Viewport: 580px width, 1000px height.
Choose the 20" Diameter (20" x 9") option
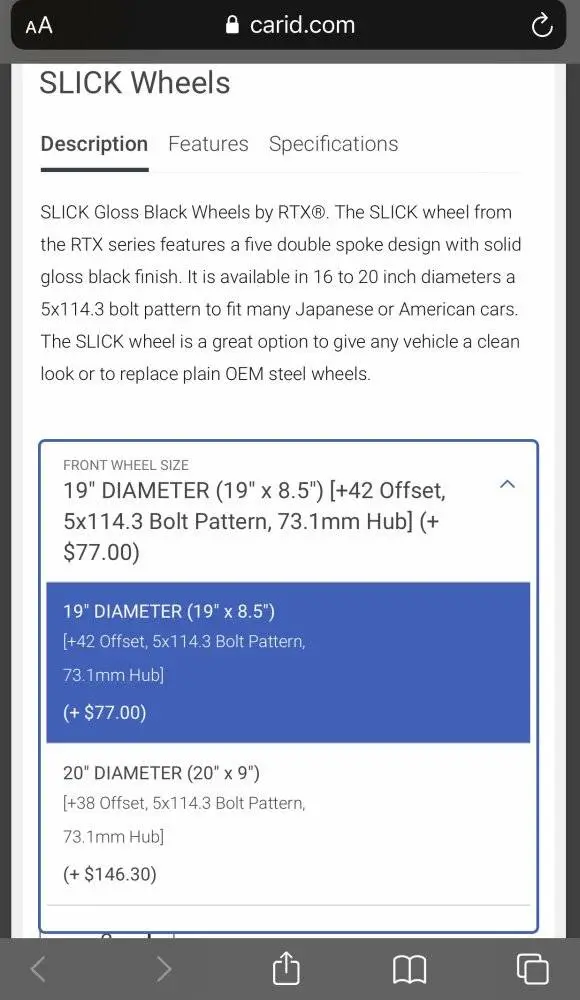click(x=288, y=823)
